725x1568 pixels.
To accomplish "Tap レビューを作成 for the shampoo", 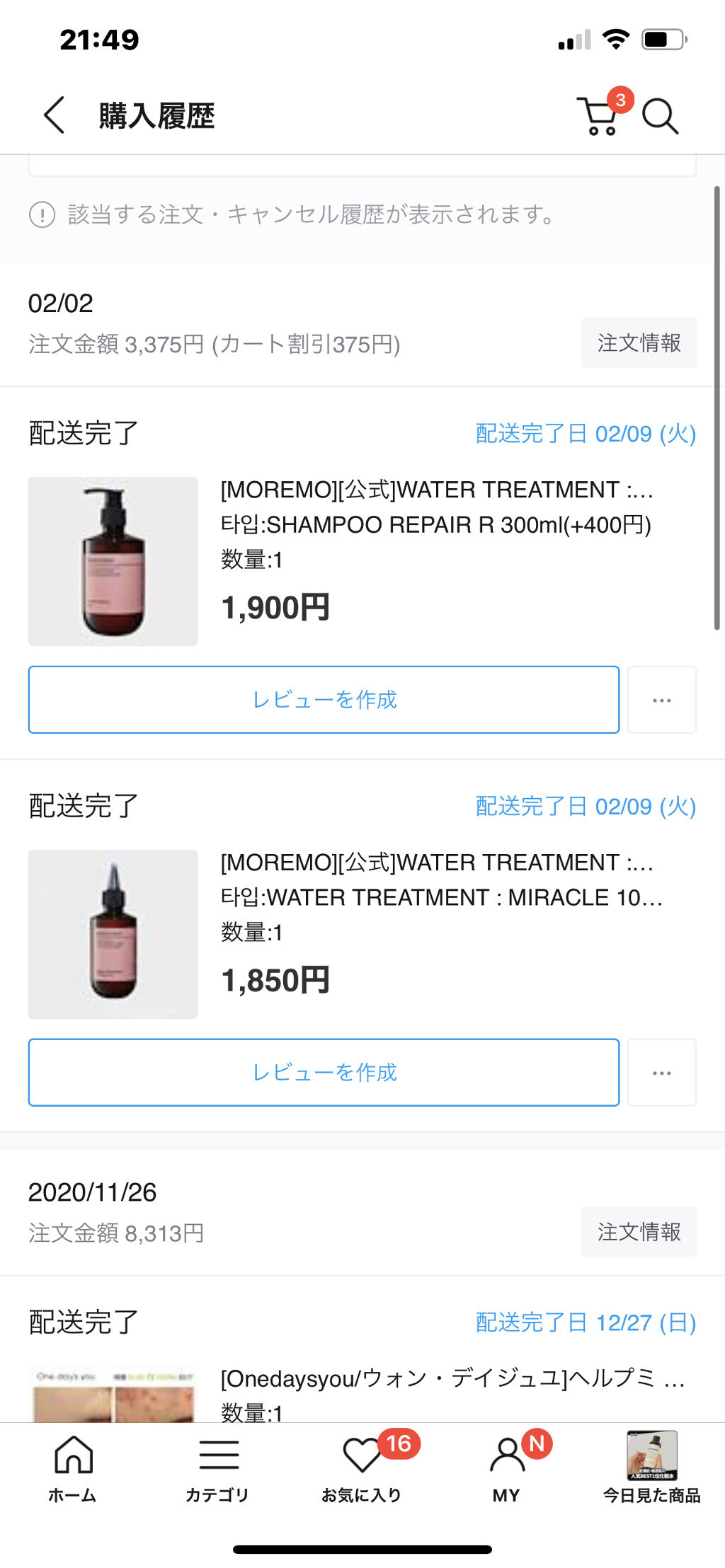I will 323,699.
